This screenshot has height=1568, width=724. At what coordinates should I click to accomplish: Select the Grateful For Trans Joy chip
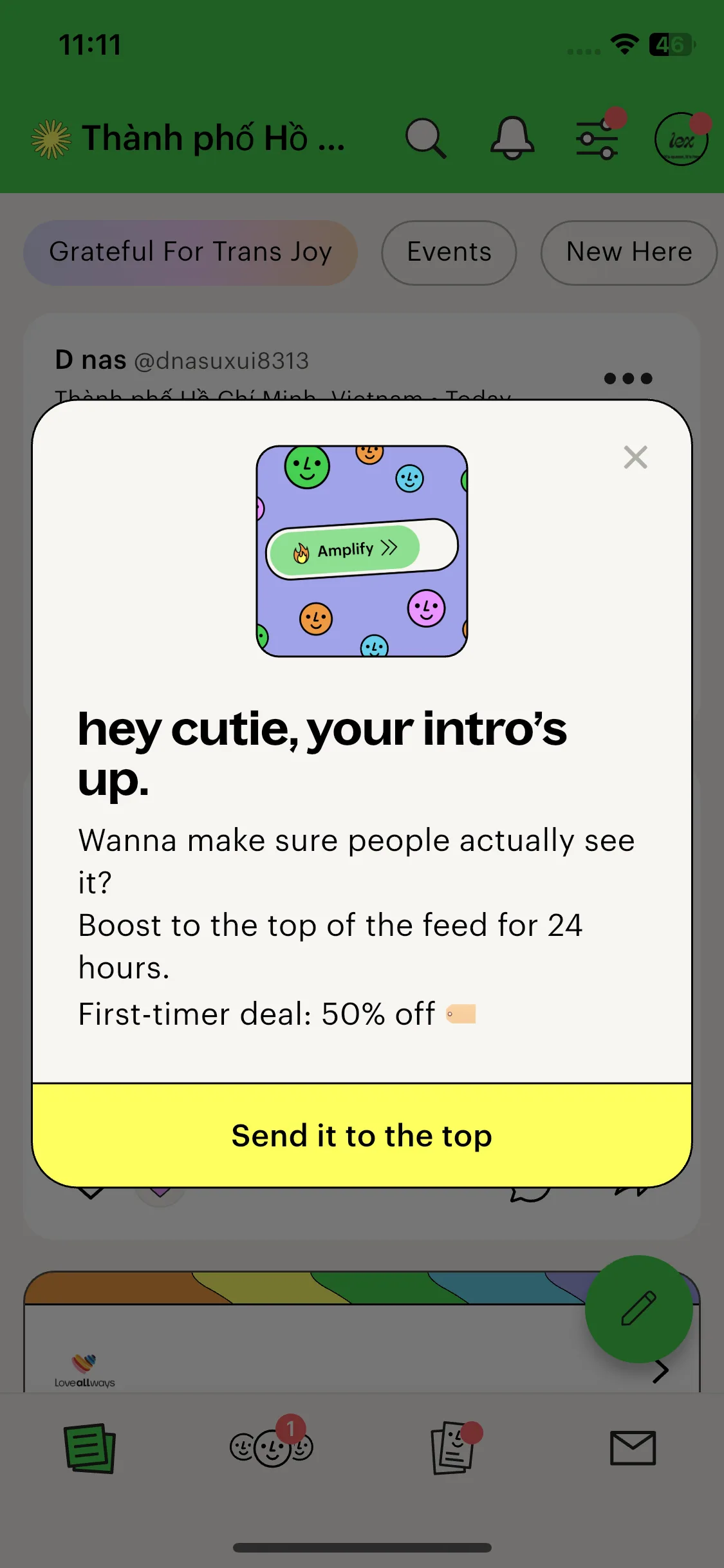point(190,252)
